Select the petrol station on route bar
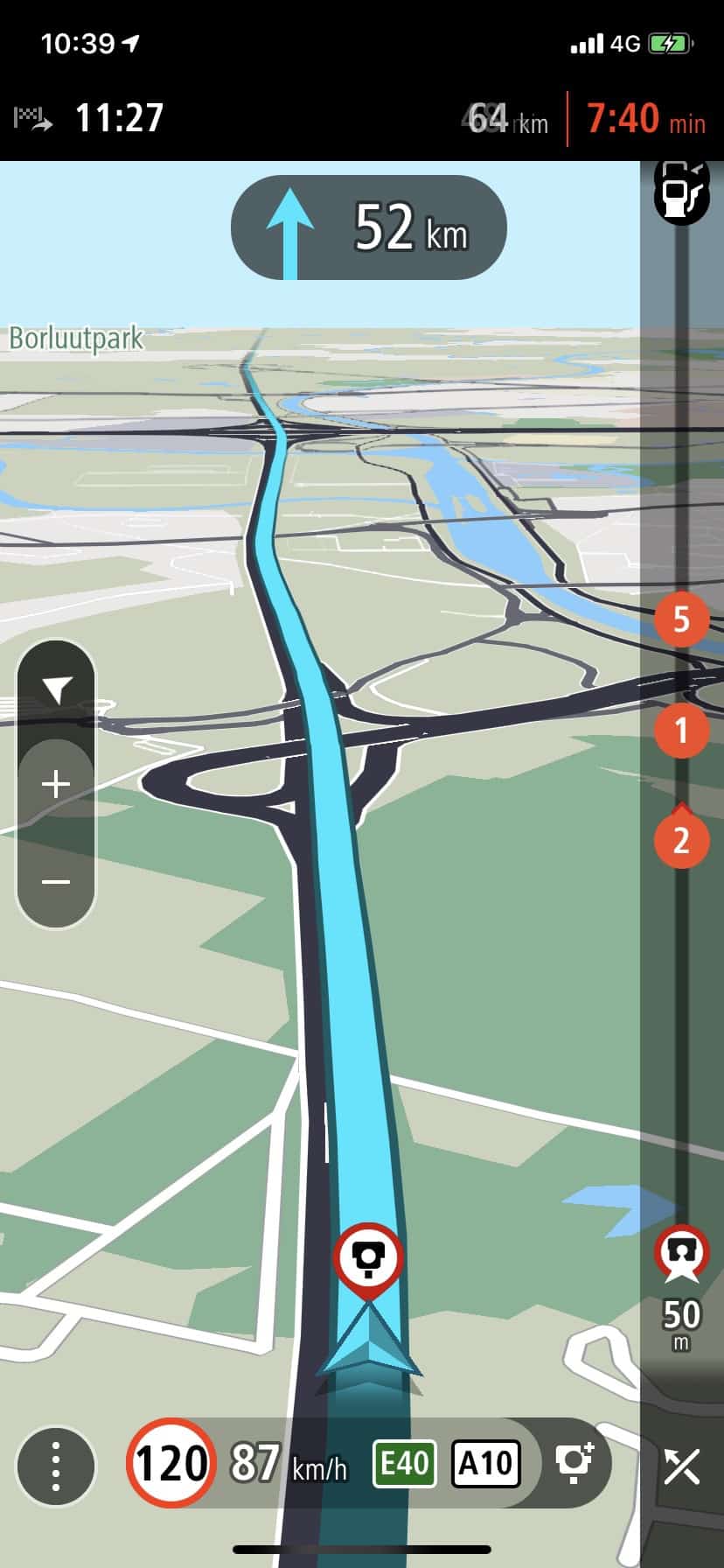Image resolution: width=724 pixels, height=1568 pixels. tap(679, 194)
